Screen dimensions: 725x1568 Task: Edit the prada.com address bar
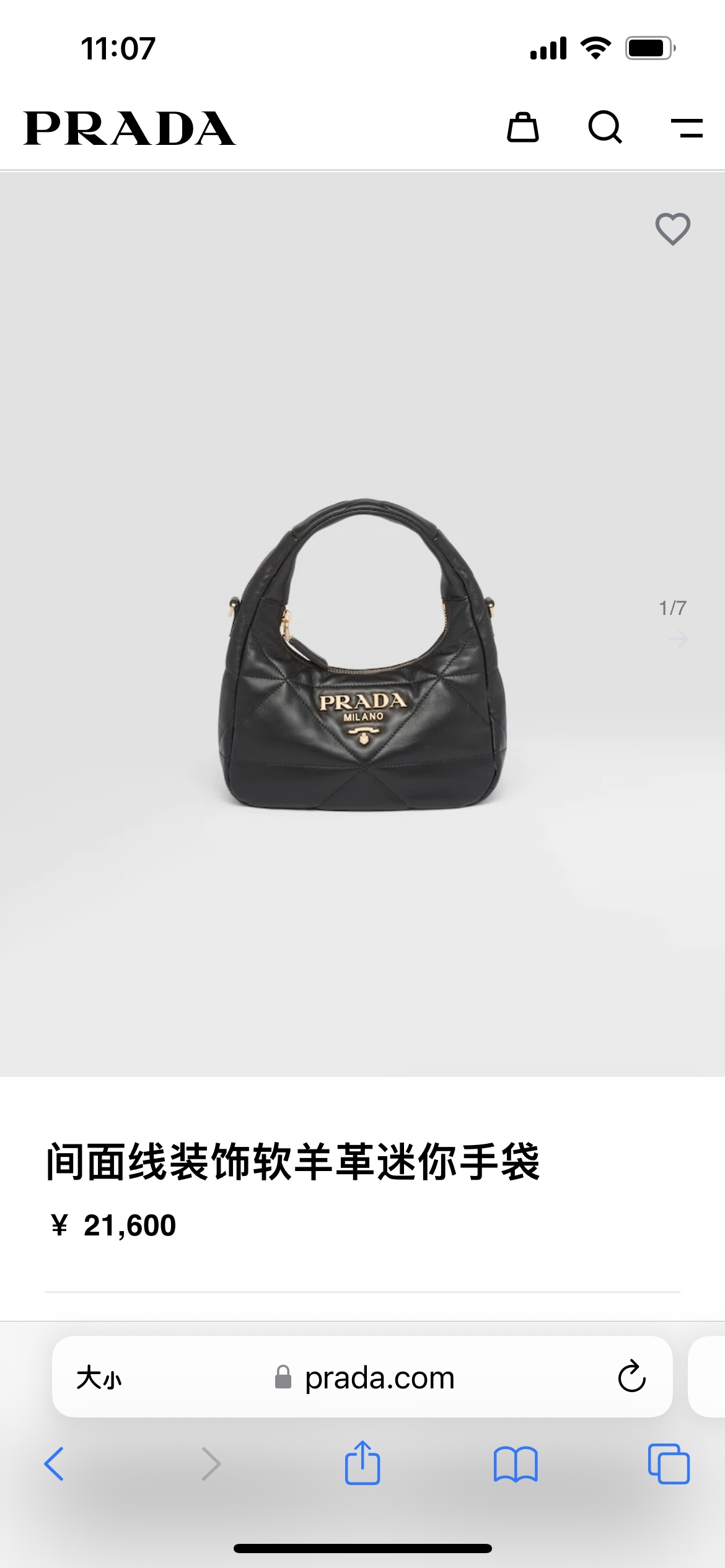pyautogui.click(x=379, y=1378)
